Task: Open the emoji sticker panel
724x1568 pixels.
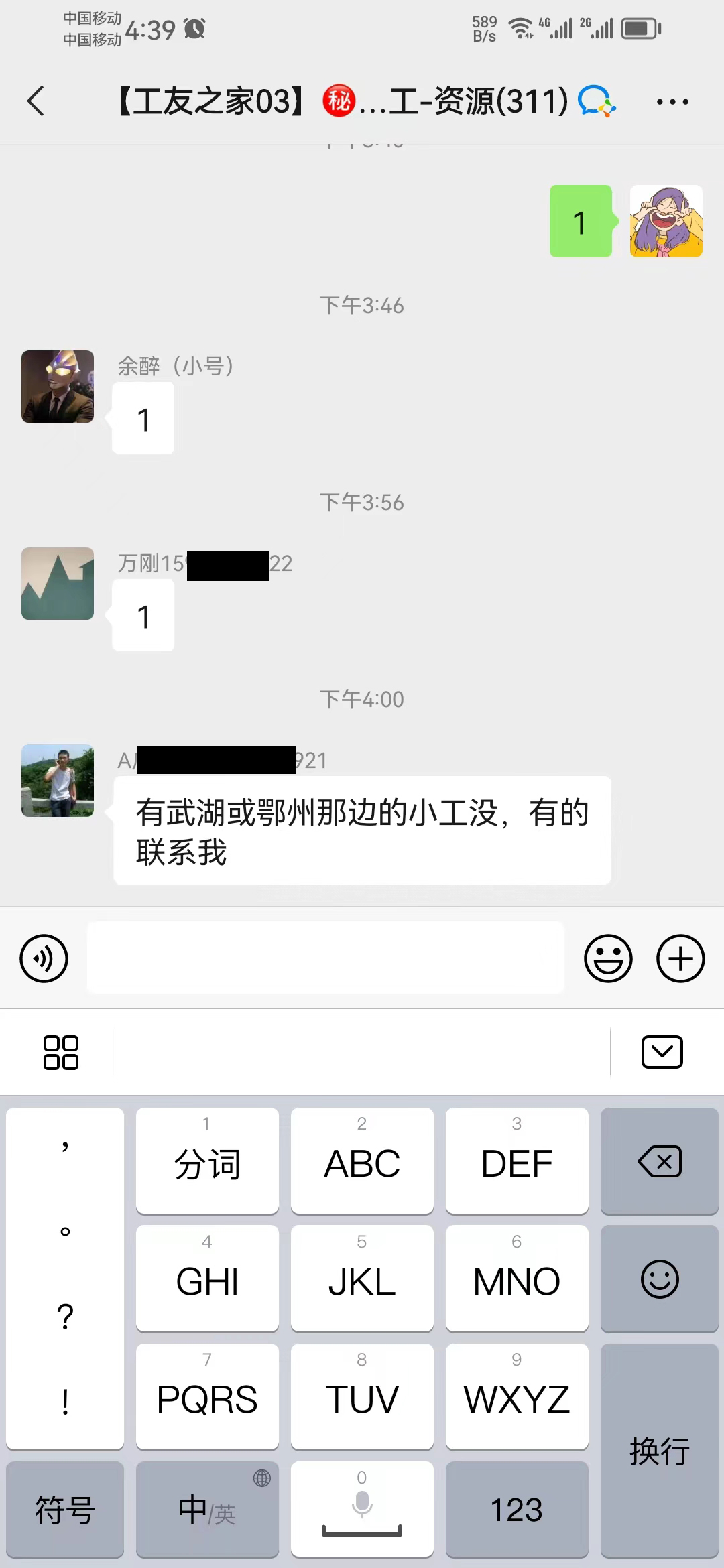Action: tap(608, 959)
